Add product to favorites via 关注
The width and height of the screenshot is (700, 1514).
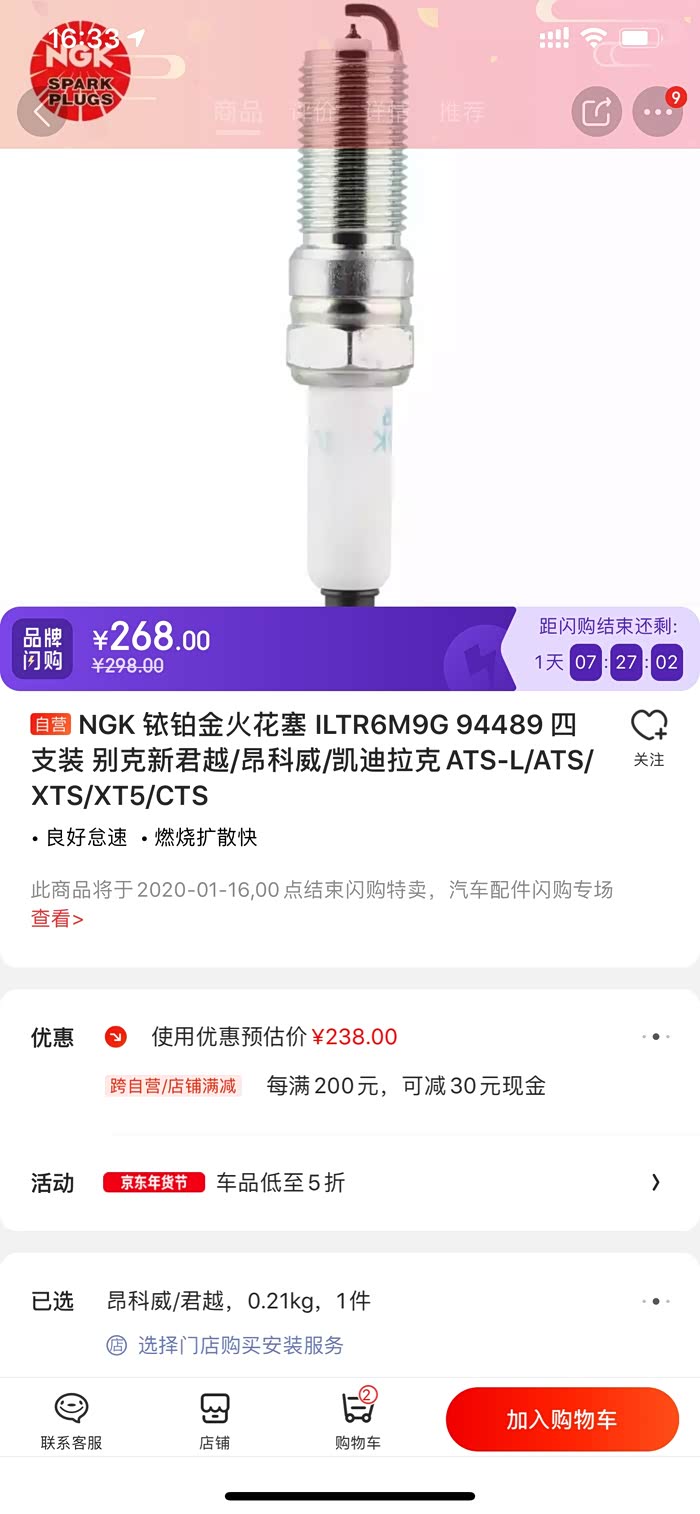pos(649,738)
